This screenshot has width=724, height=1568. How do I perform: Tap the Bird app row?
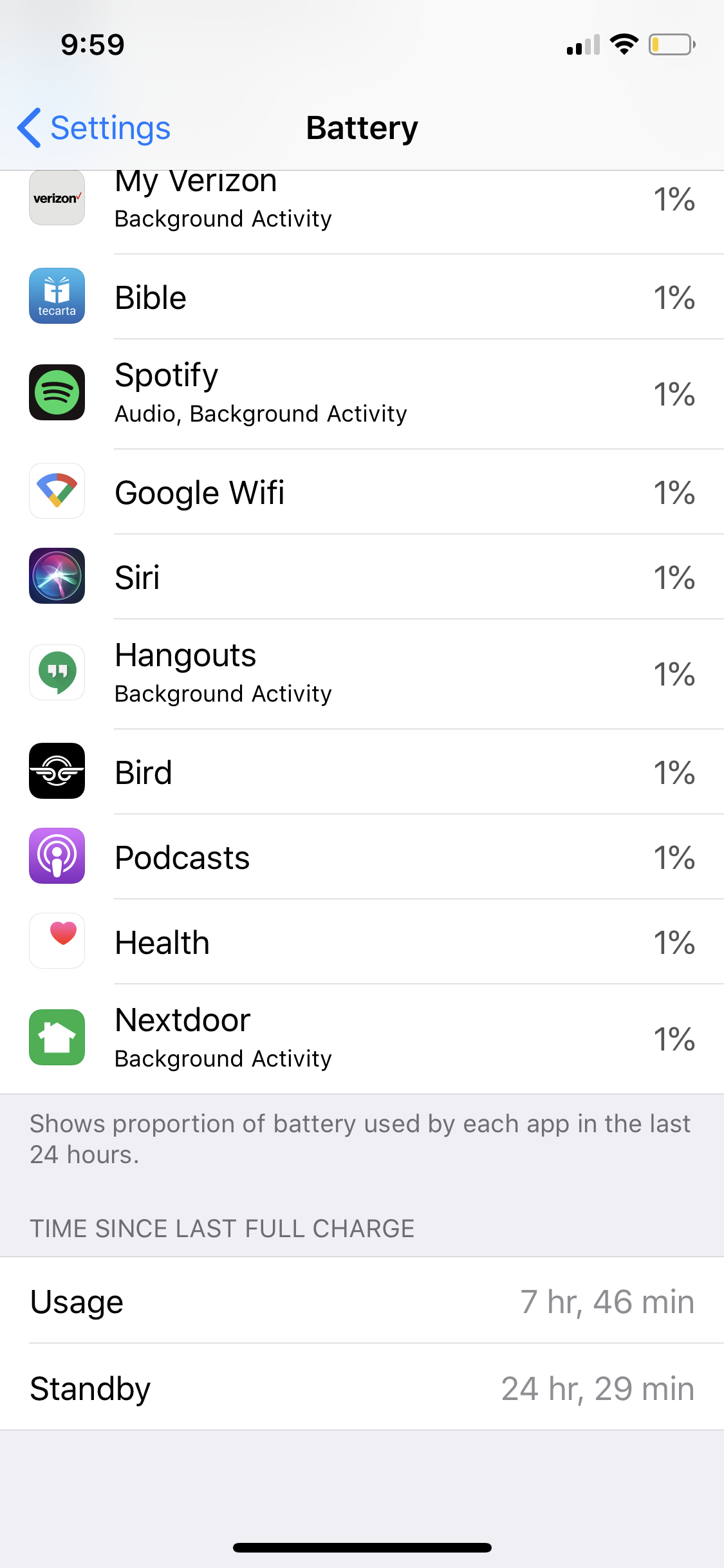pos(362,772)
